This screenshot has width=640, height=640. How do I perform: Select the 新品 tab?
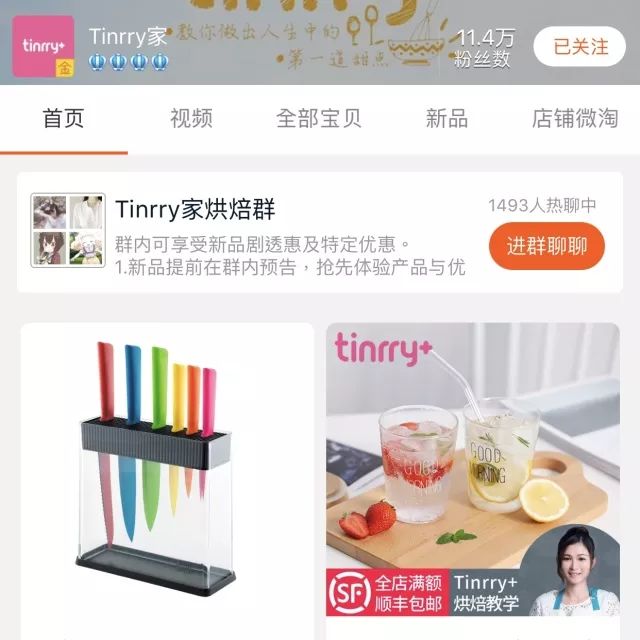tap(446, 118)
